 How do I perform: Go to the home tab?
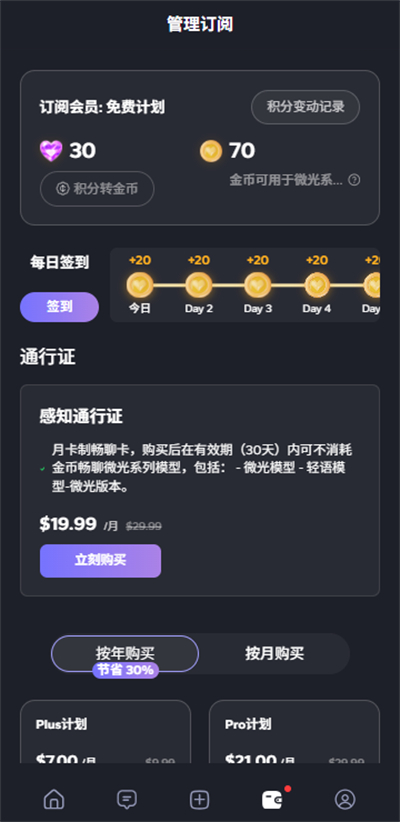pos(54,799)
